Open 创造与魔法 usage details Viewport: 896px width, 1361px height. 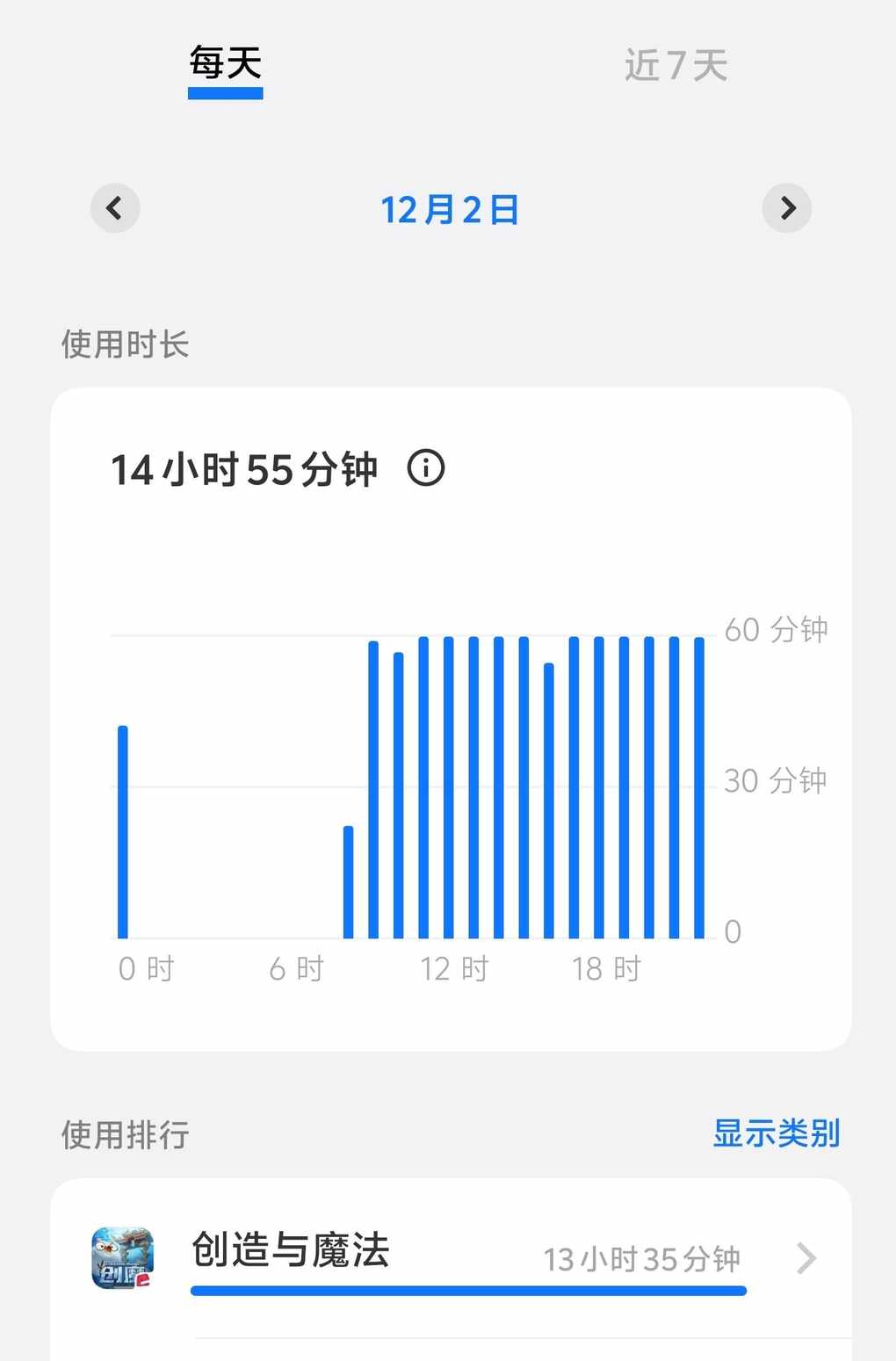(466, 1258)
